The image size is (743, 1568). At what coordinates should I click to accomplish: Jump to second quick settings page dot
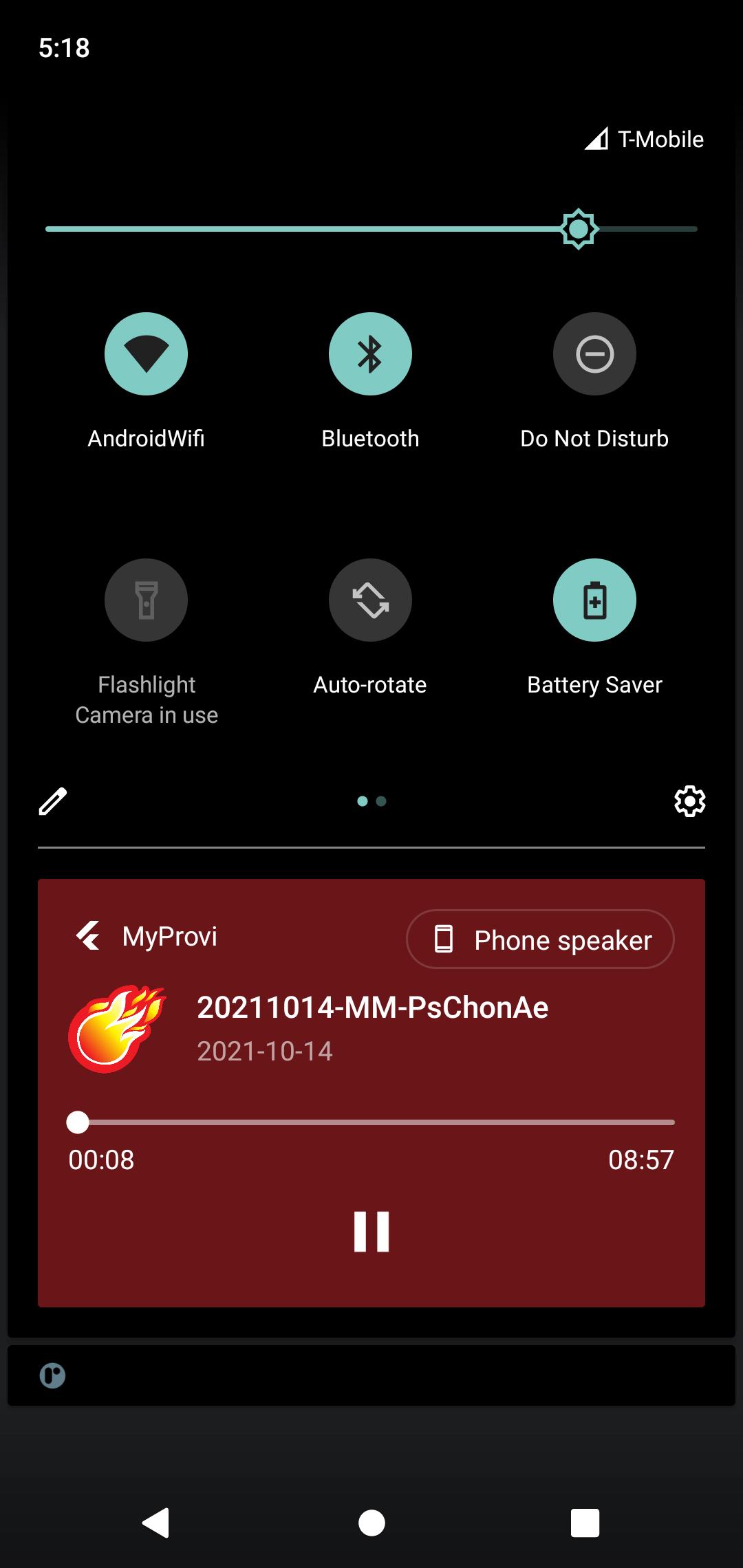point(381,801)
